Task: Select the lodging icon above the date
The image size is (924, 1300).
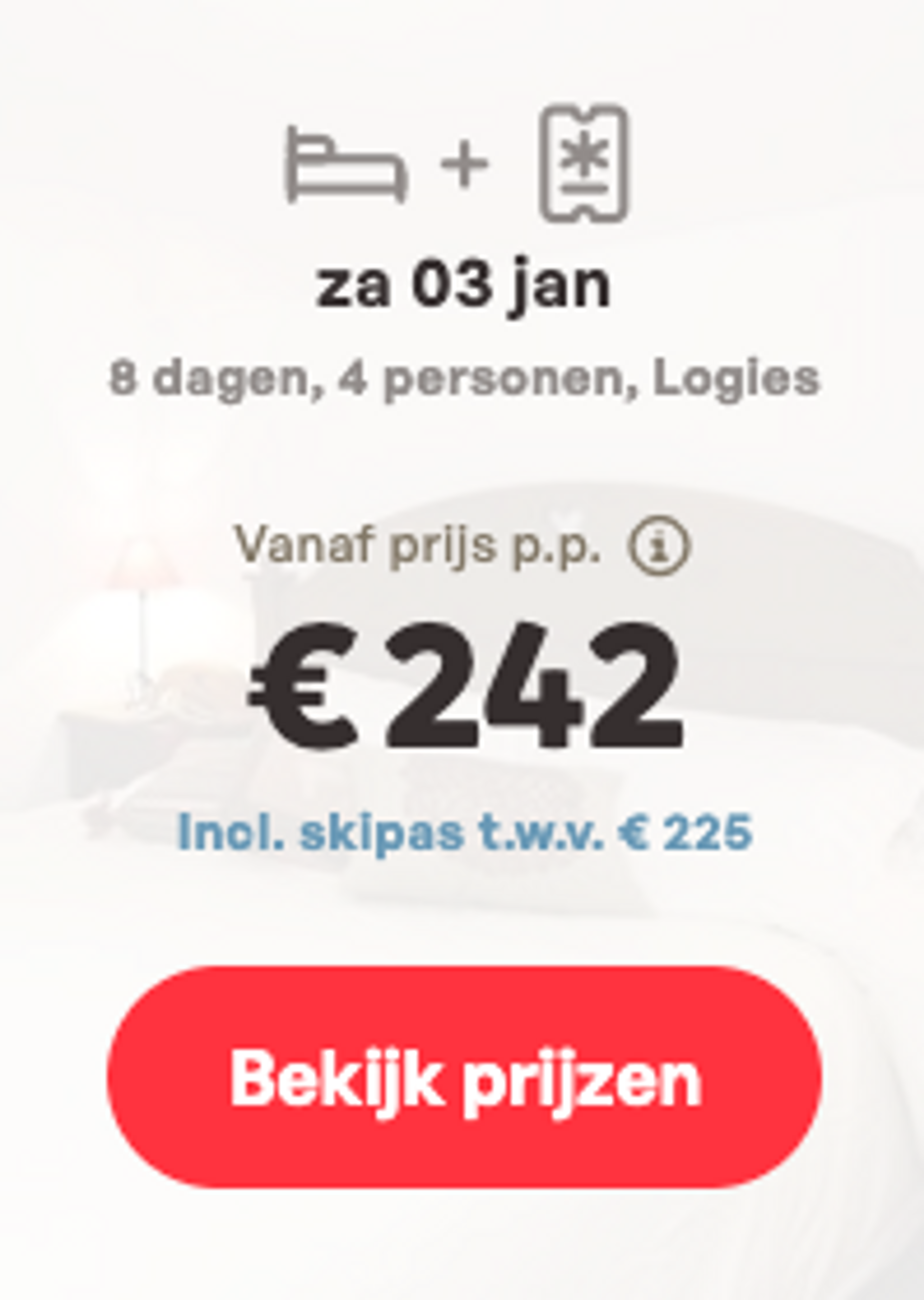Action: click(347, 165)
